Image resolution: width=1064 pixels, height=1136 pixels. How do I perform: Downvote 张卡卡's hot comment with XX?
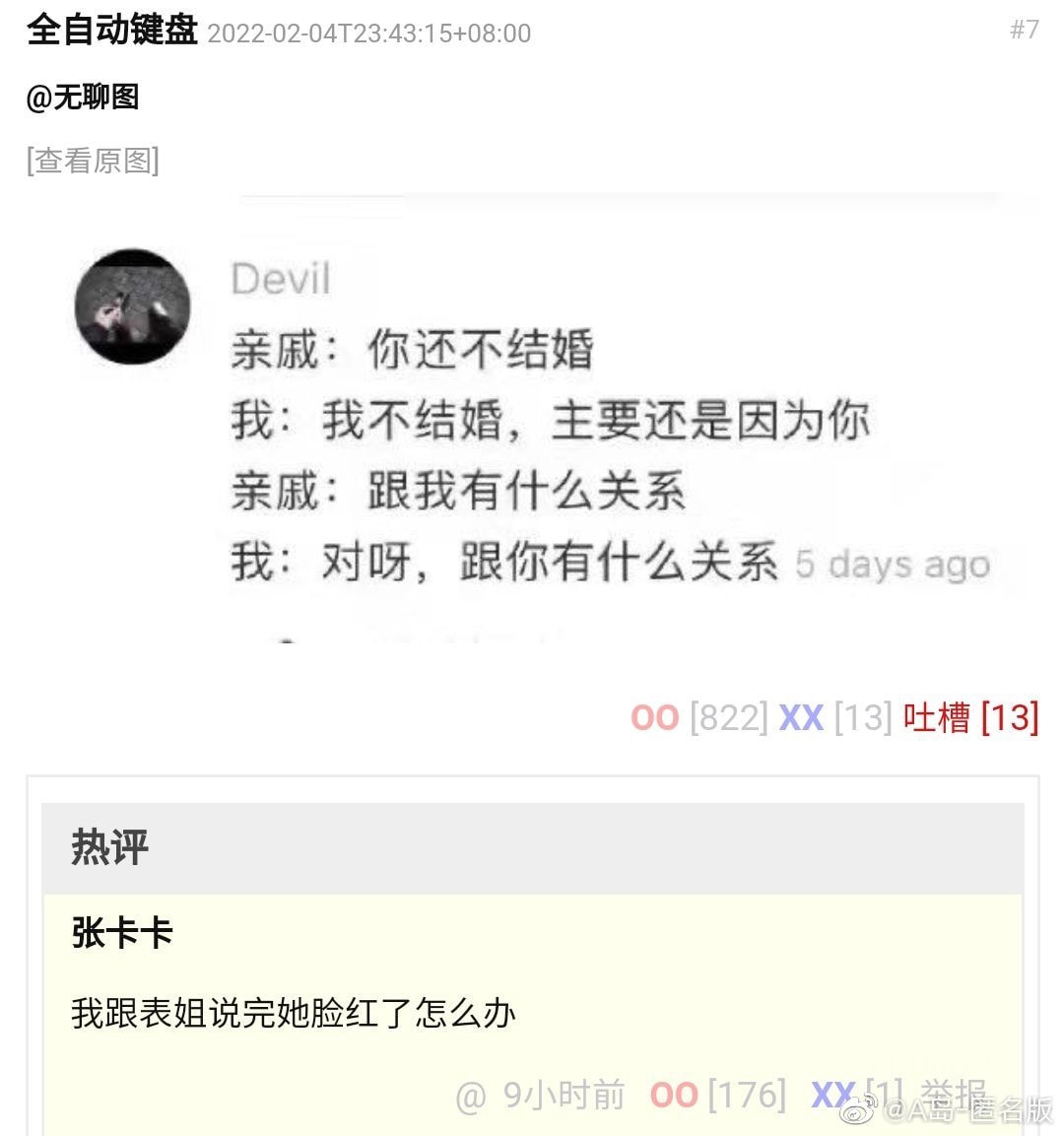pos(832,1094)
